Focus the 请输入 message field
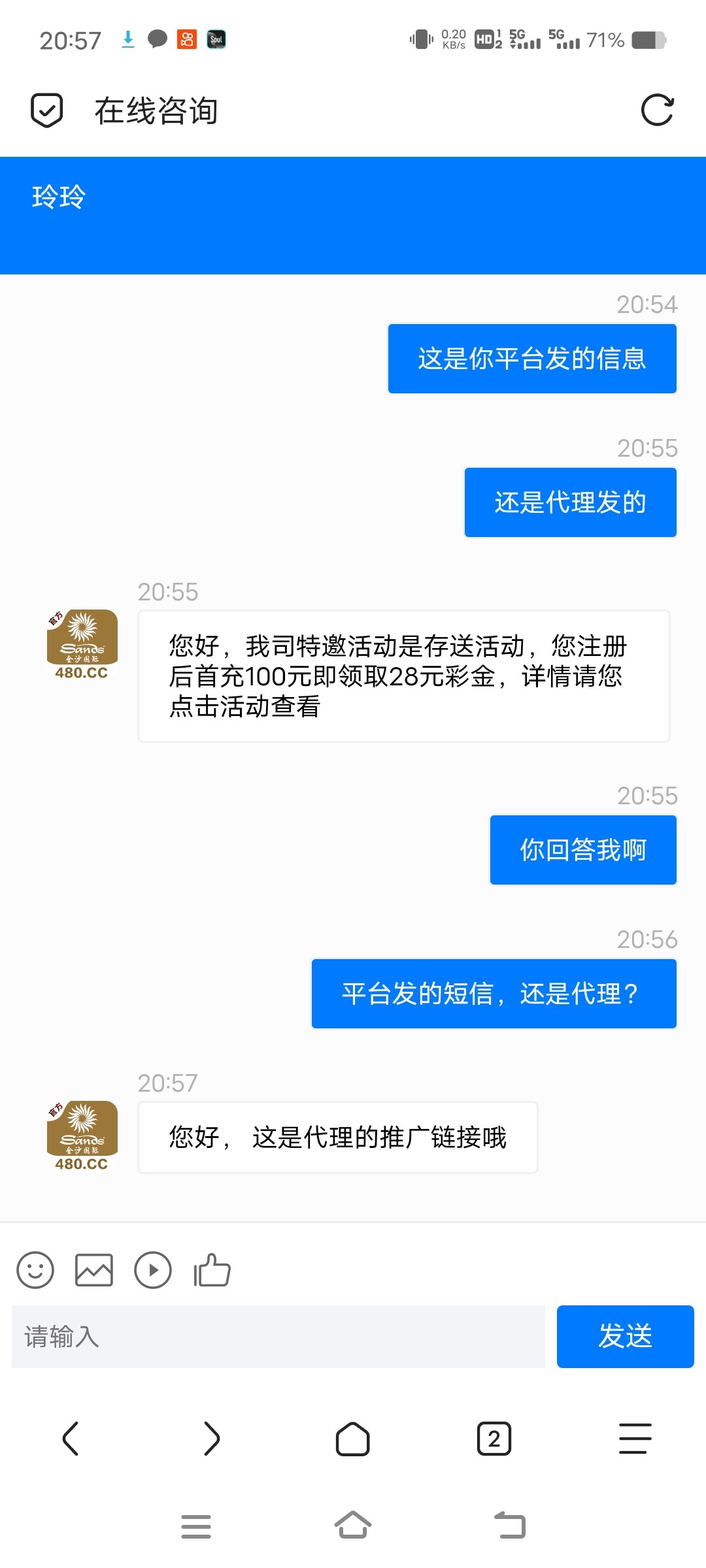Screen dimensions: 706x1568 coord(278,1337)
